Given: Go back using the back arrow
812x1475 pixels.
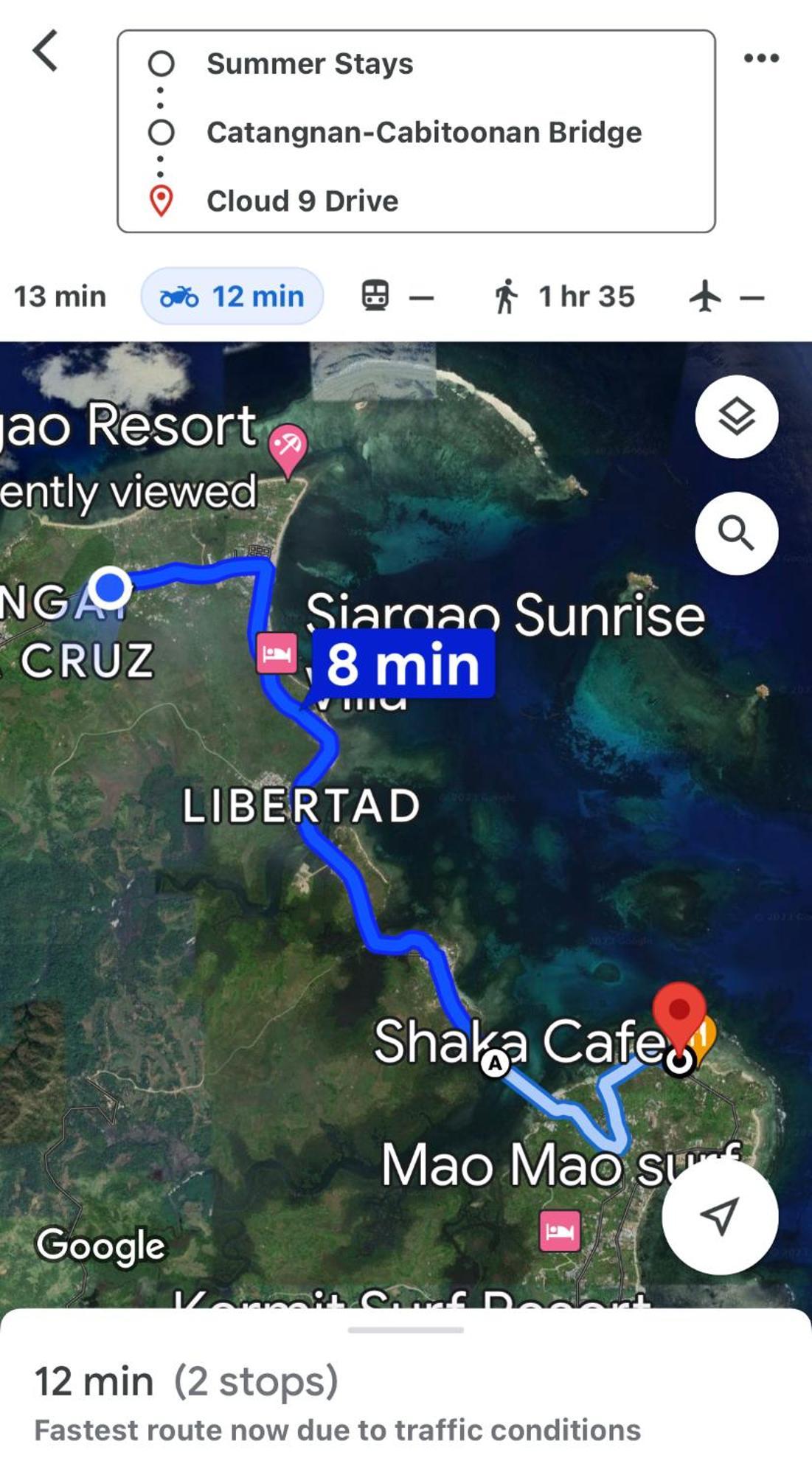Looking at the screenshot, I should point(45,51).
